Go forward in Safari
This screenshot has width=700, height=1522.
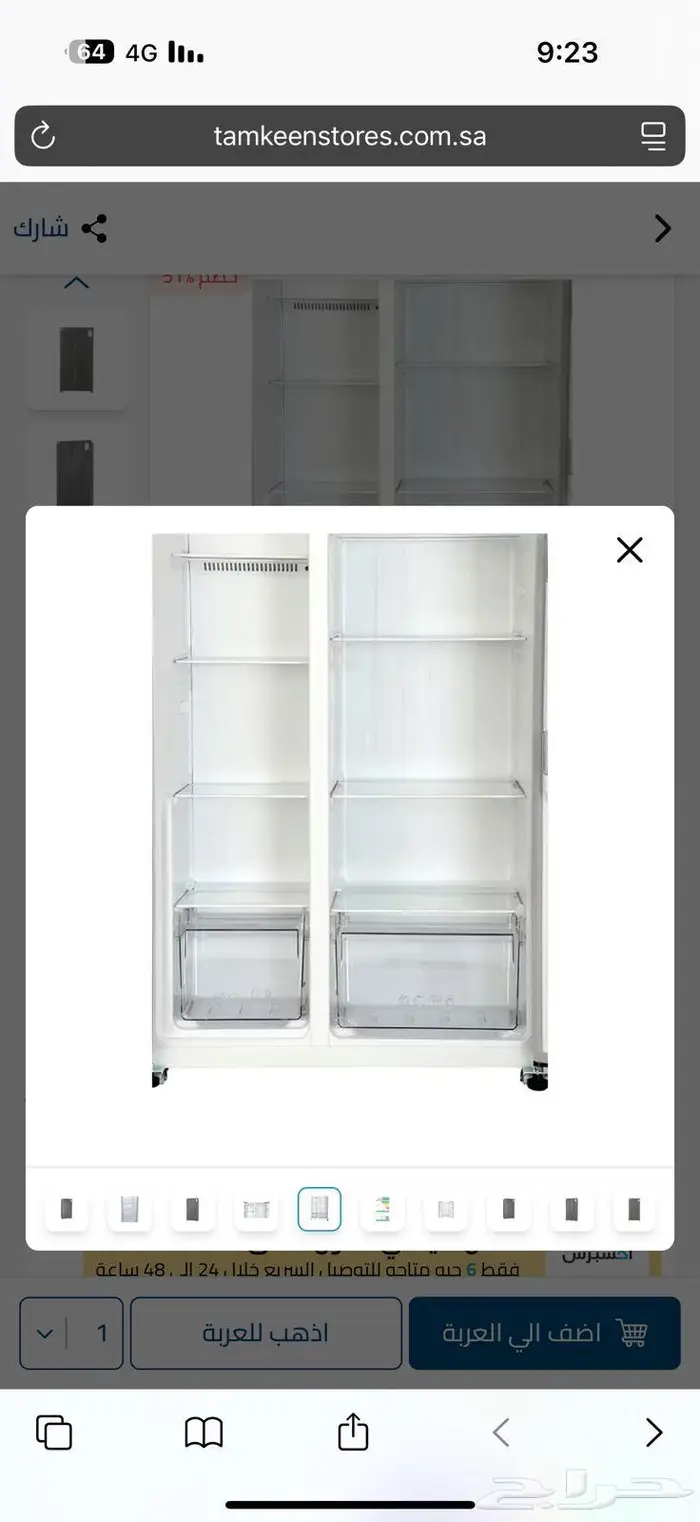(653, 1432)
